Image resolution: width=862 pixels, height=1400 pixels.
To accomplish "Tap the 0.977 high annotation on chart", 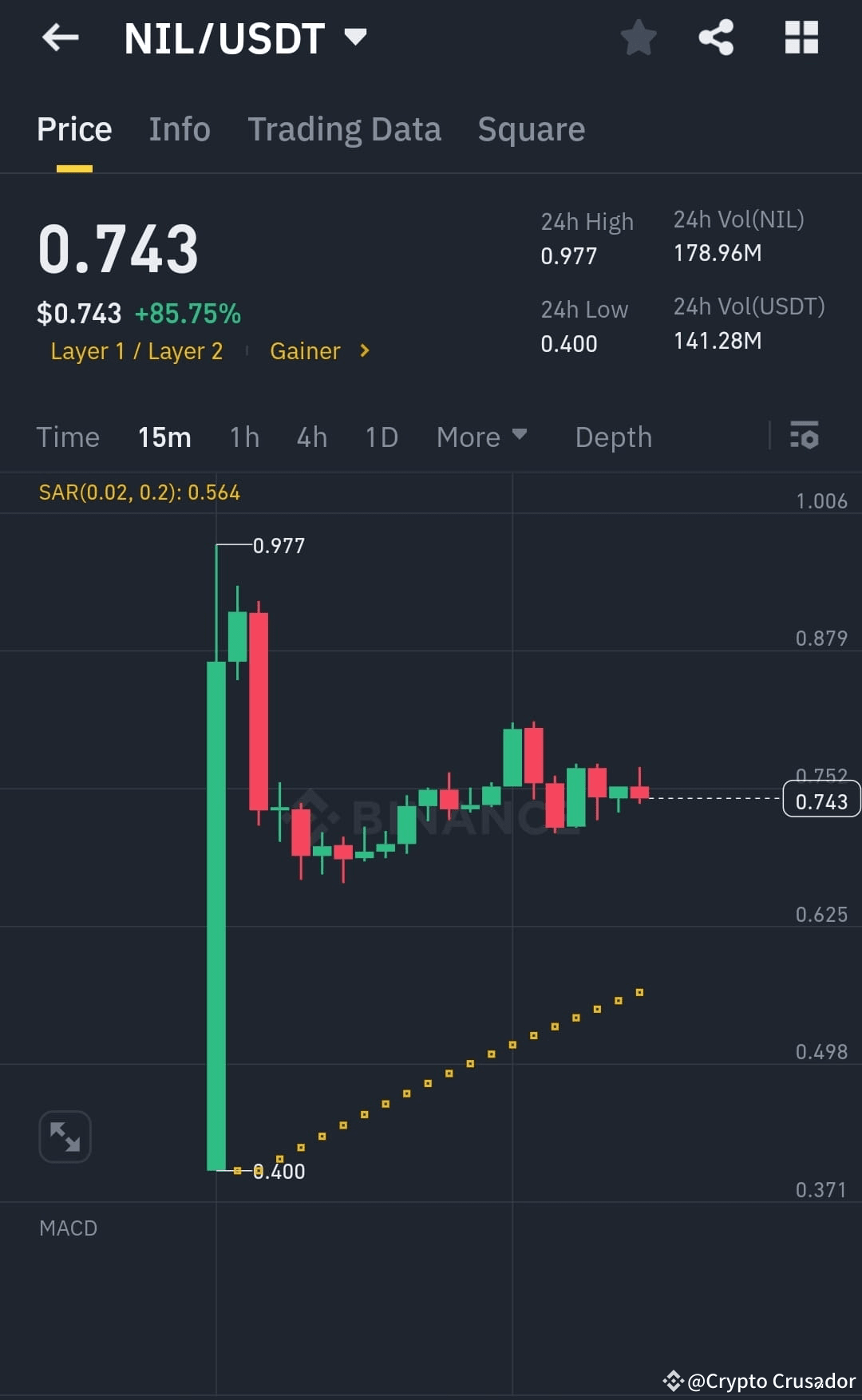I will click(279, 545).
